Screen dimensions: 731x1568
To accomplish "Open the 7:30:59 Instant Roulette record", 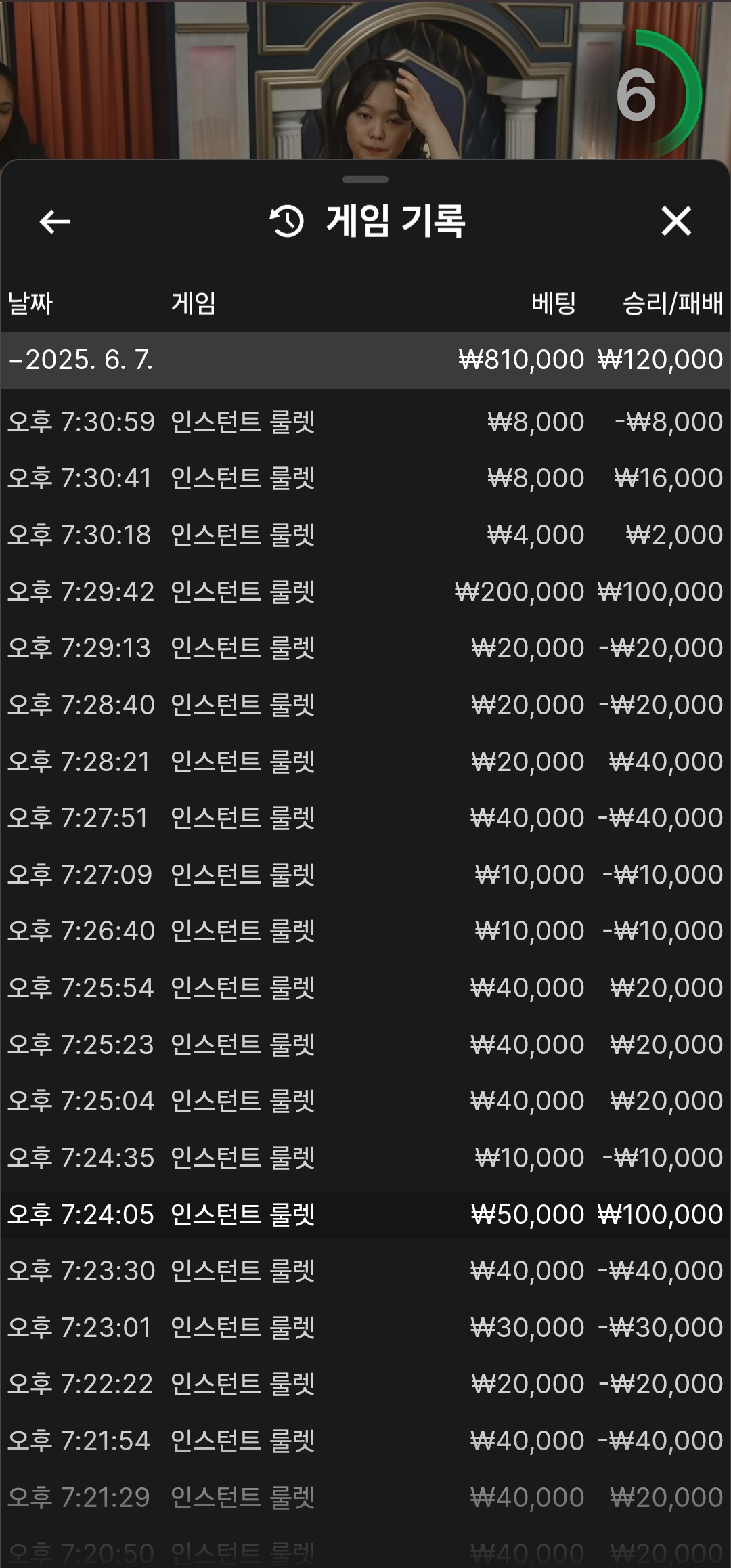I will (x=365, y=422).
